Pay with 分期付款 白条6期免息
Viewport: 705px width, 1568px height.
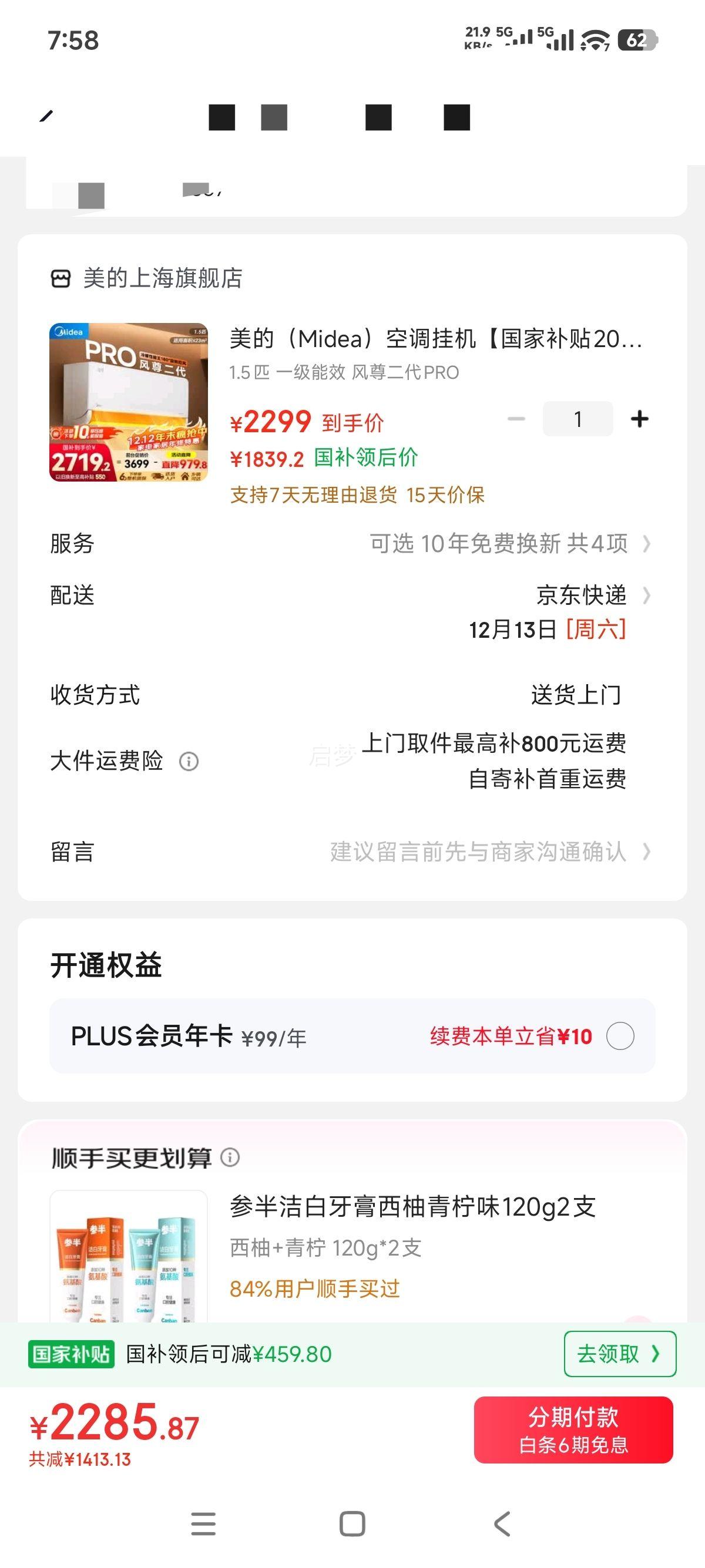coord(573,1429)
